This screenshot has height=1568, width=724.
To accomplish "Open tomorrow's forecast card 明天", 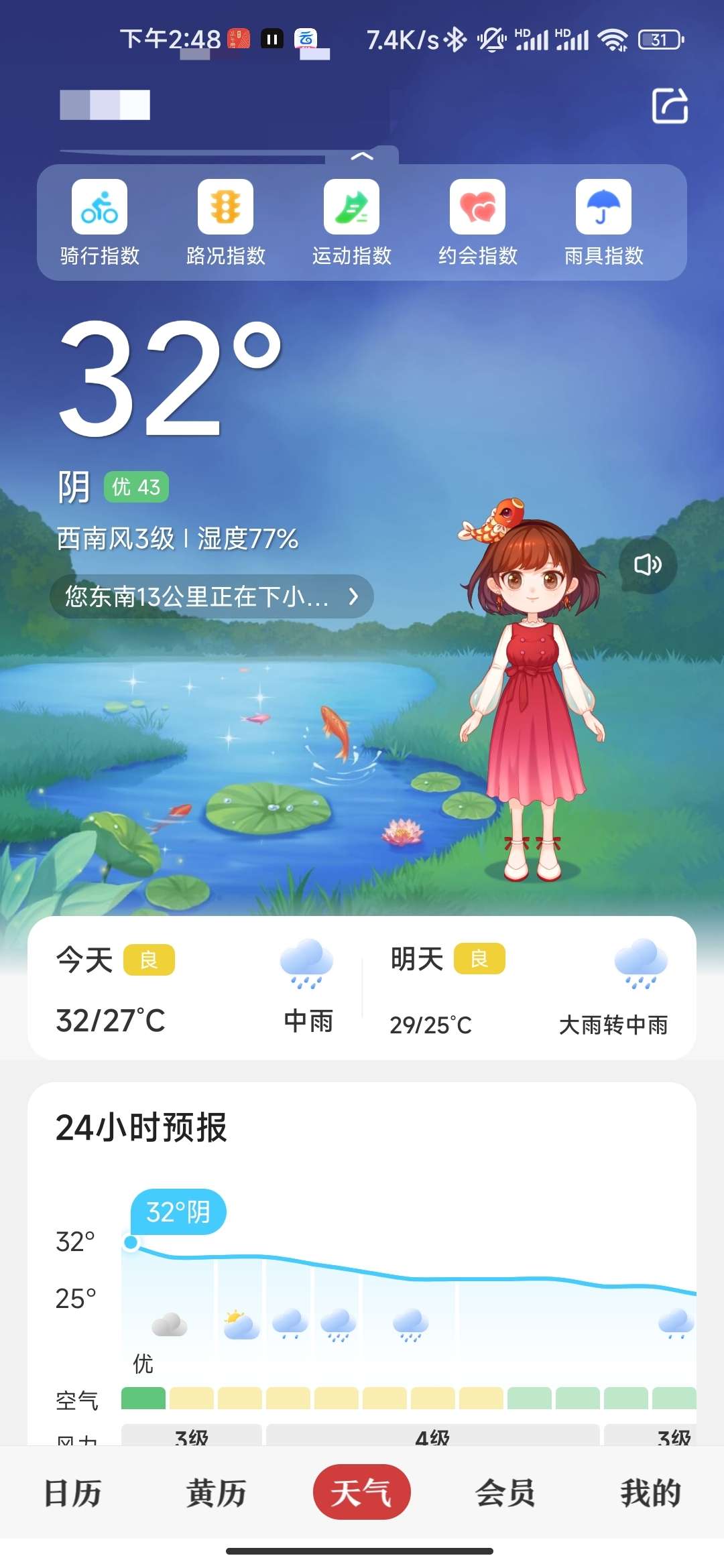I will tap(529, 988).
